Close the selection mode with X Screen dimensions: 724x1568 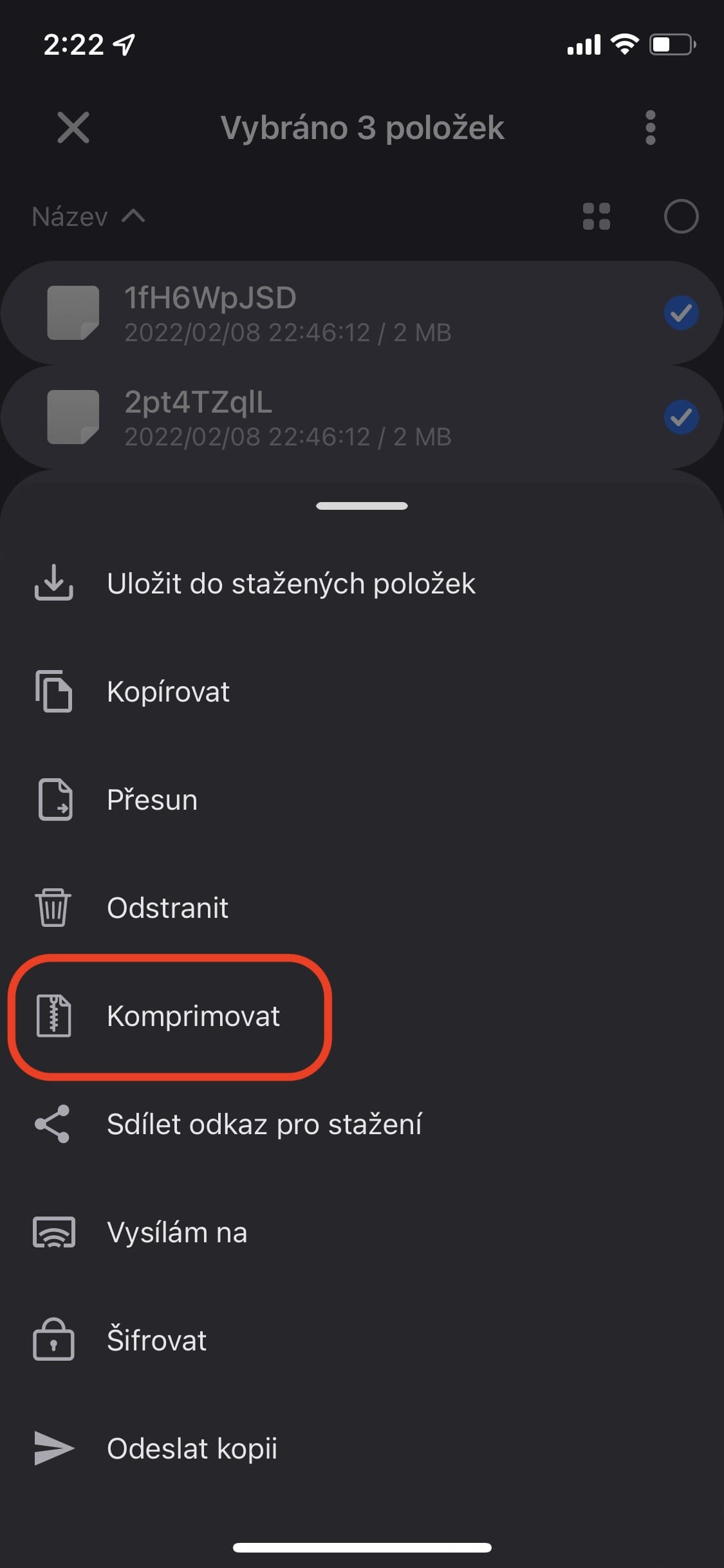(x=73, y=127)
